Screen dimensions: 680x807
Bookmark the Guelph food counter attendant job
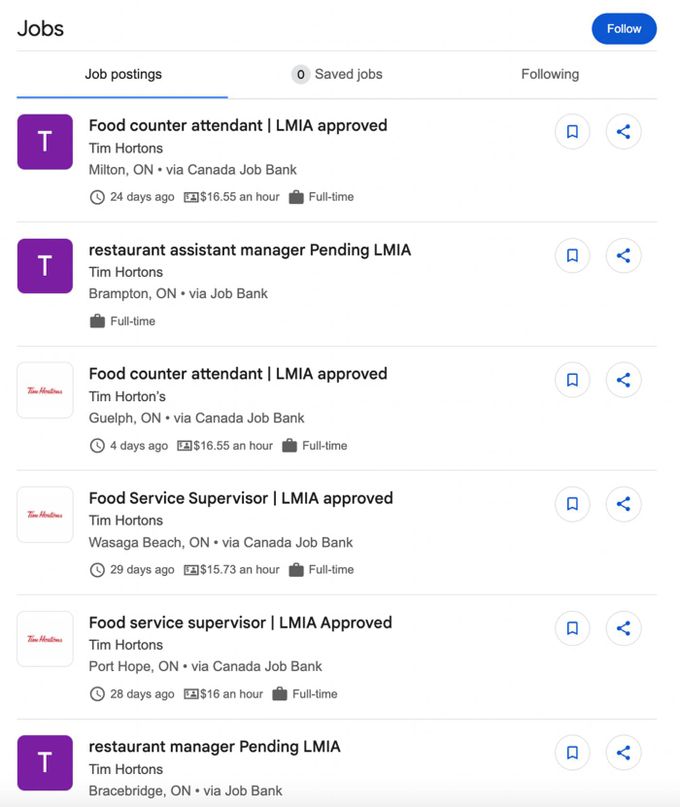[572, 380]
